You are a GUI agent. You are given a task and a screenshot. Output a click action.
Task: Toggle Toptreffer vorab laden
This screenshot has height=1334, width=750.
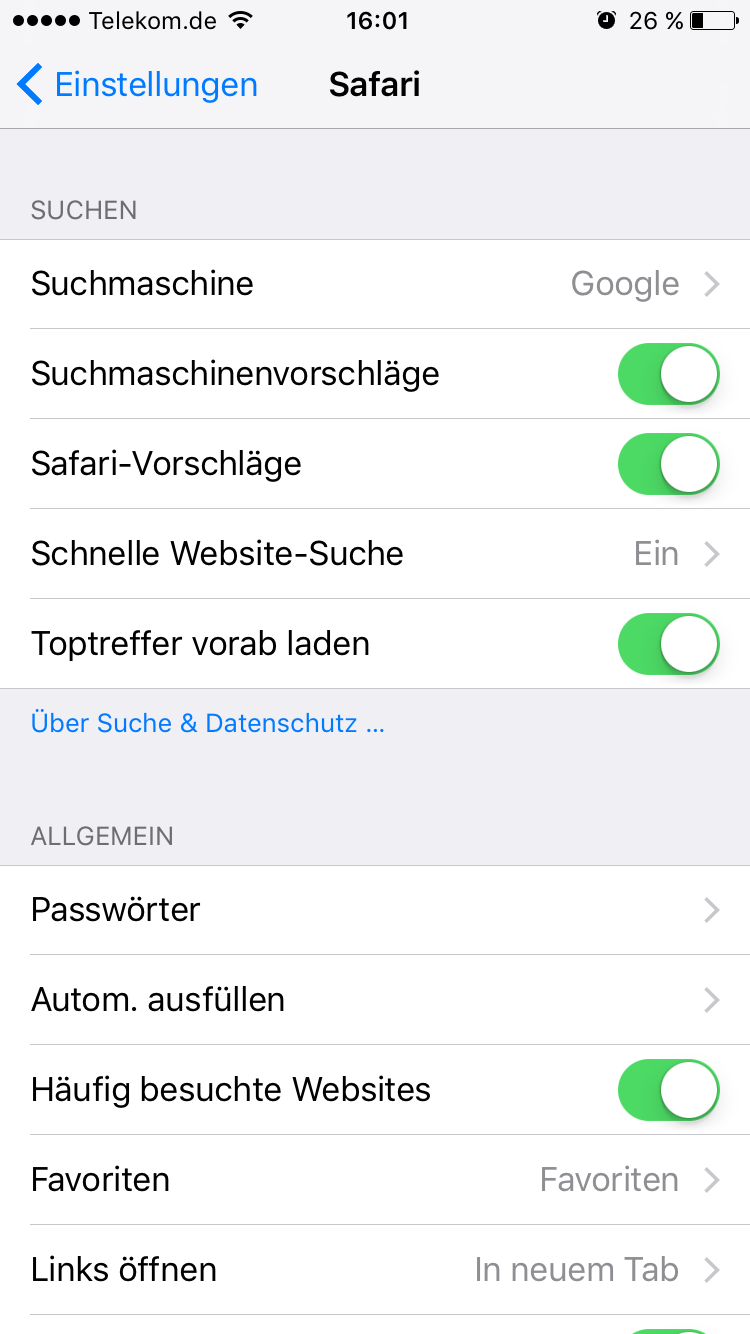point(669,644)
